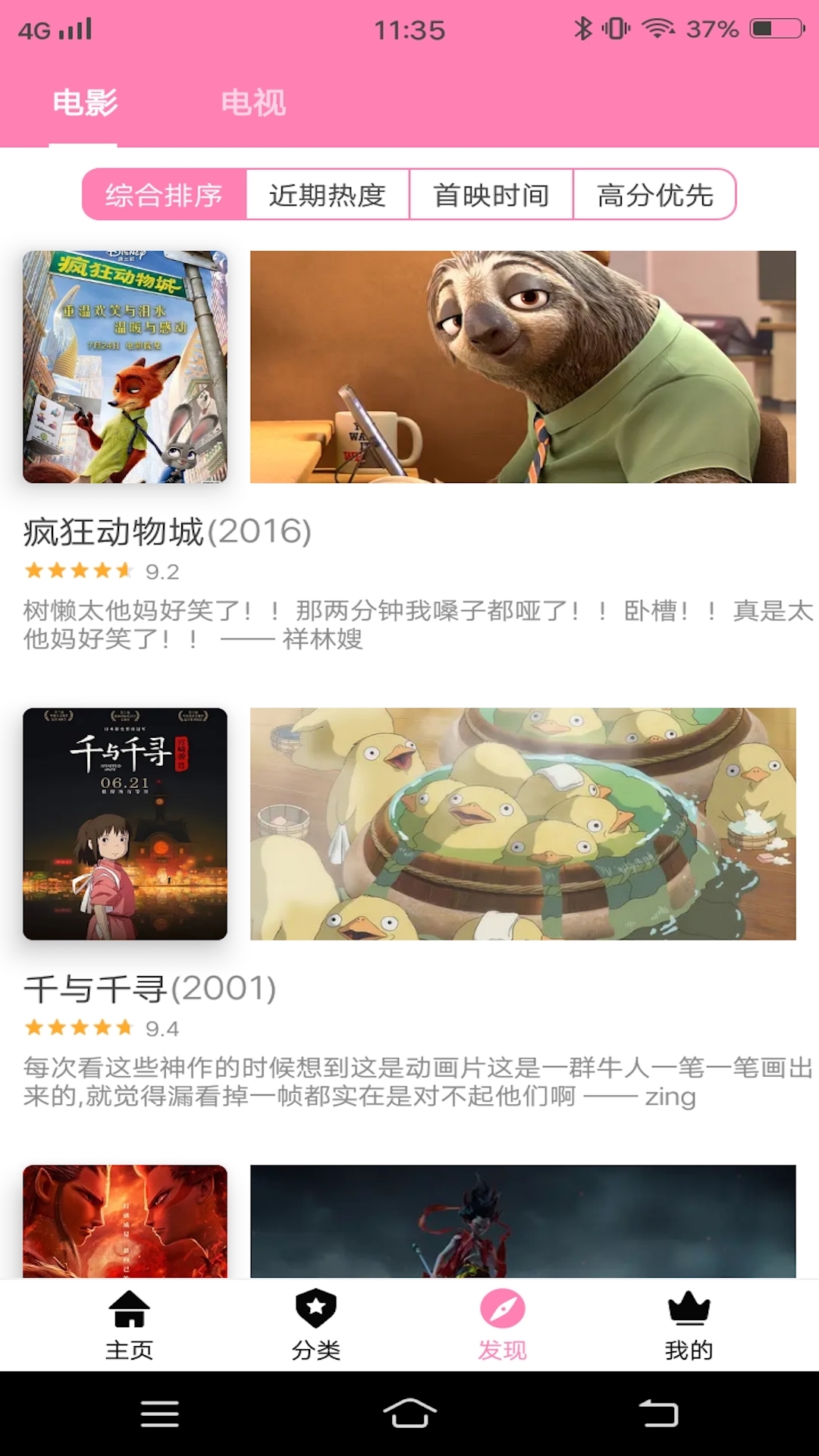
Task: Switch sorting to 高分优先
Action: click(654, 195)
